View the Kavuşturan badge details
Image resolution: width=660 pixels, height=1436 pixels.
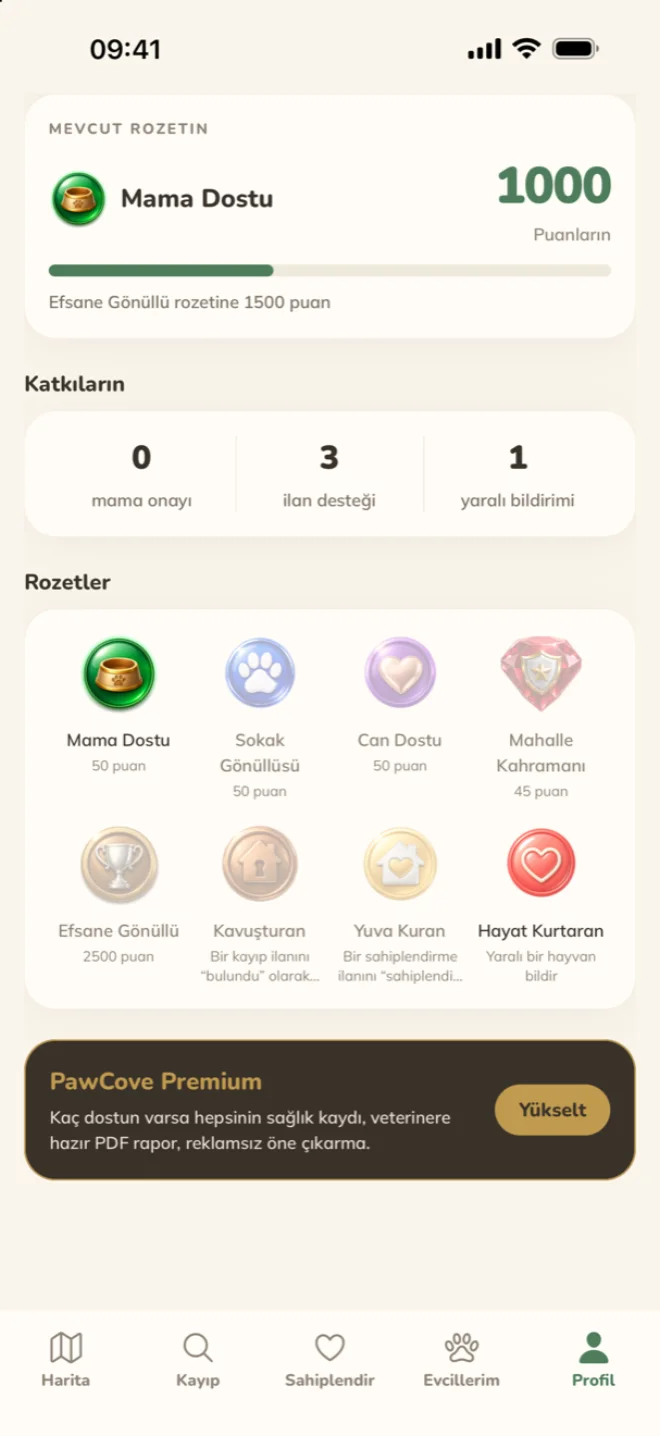(260, 904)
